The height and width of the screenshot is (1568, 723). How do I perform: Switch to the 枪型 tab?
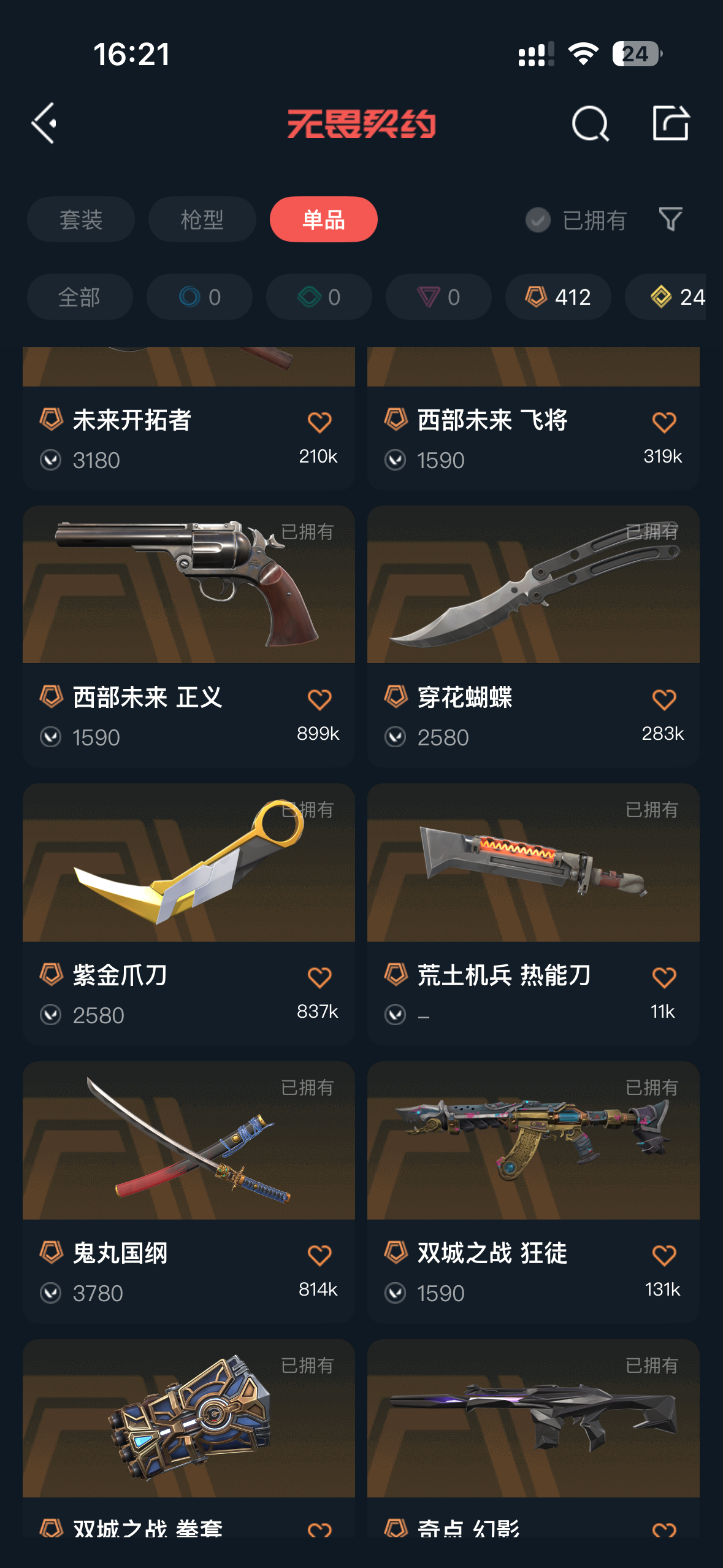click(x=202, y=220)
